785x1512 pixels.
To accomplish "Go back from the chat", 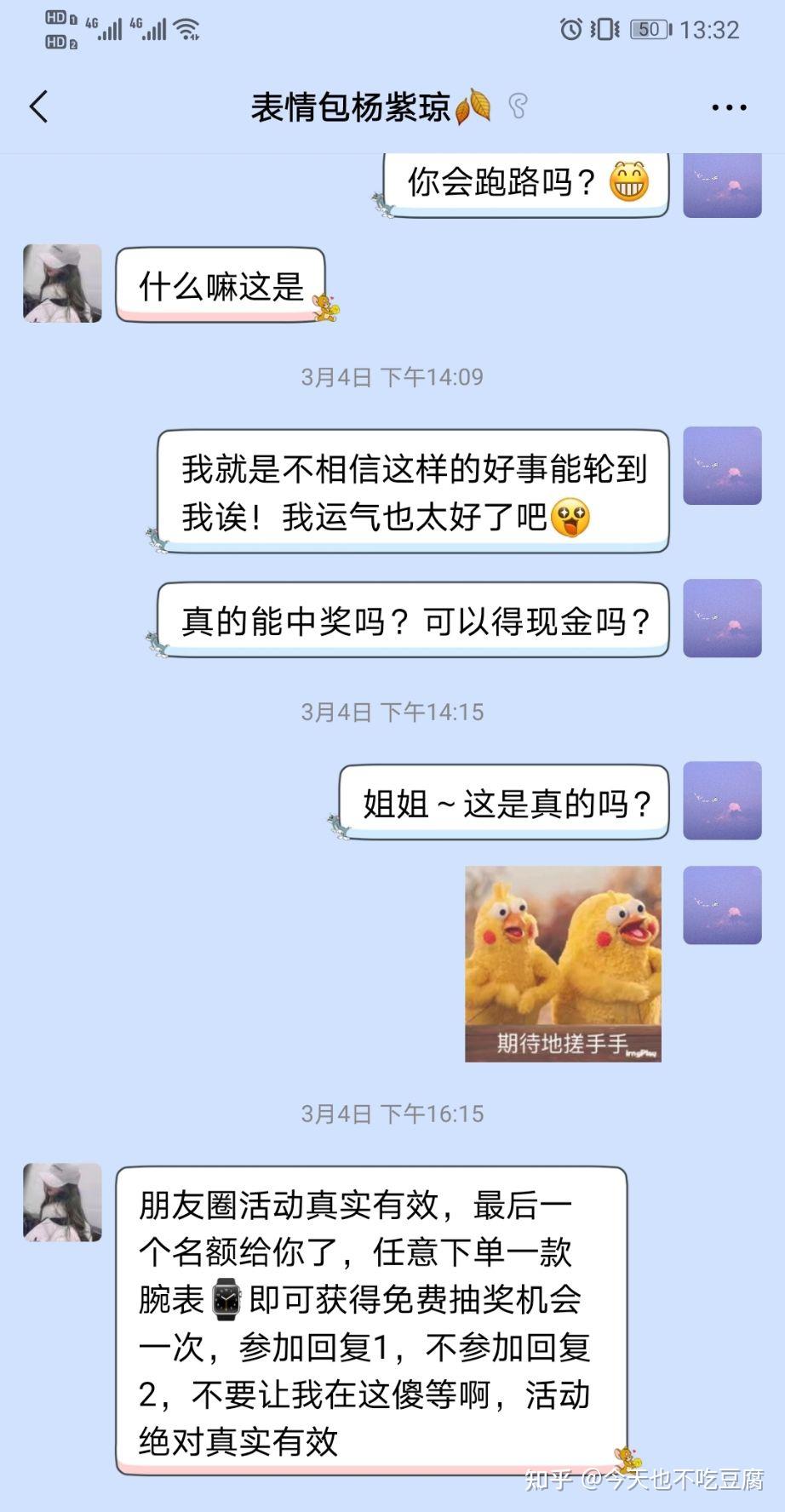I will tap(39, 107).
